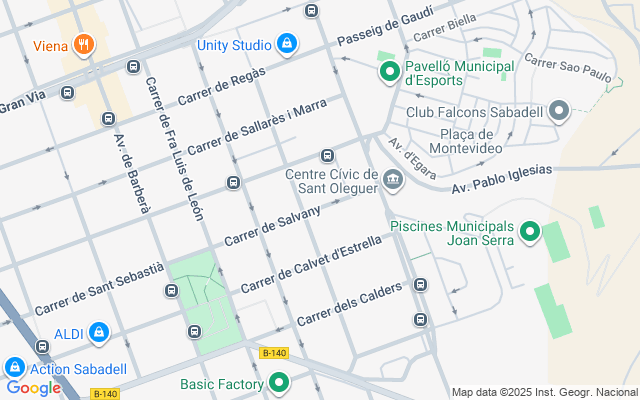Open the Piscines Municipals Joan Serra pin

pyautogui.click(x=530, y=233)
